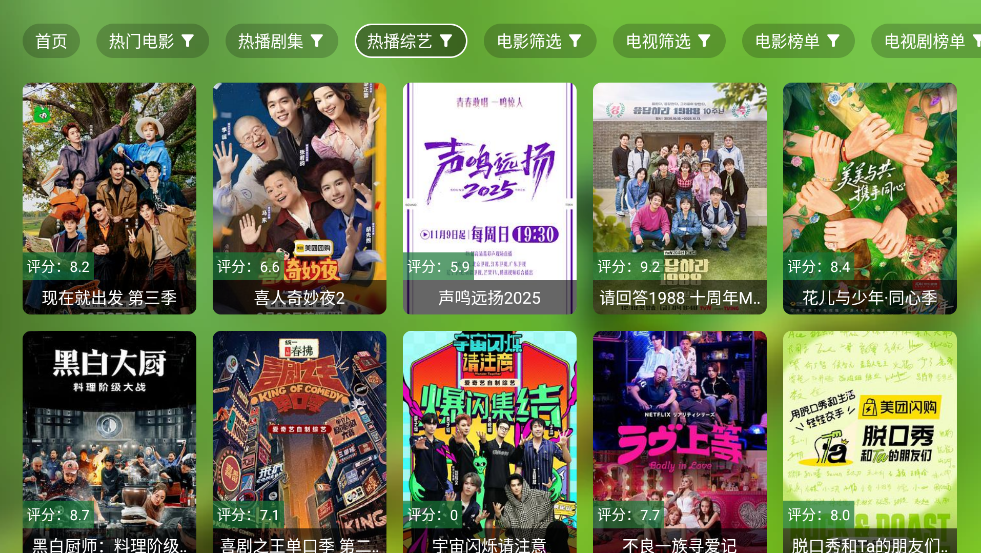
Task: Open 脱口秀和Ta的朋友们 card
Action: (x=869, y=442)
